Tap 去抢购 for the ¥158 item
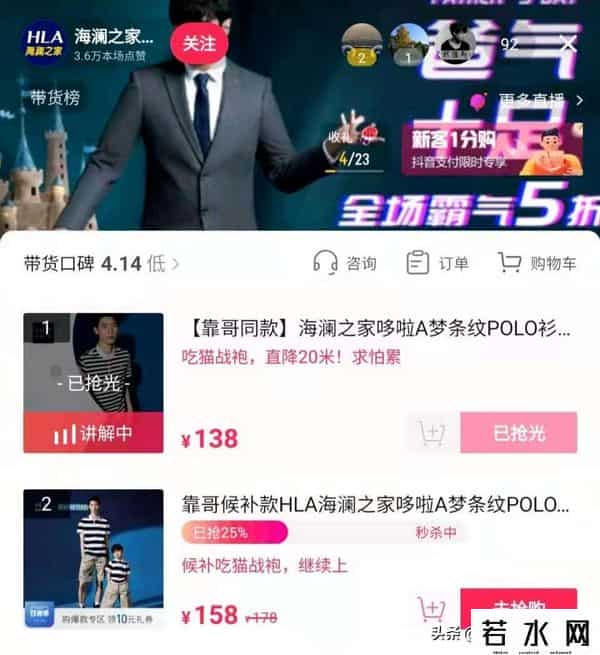Screen dimensions: 600x655 pyautogui.click(x=519, y=610)
